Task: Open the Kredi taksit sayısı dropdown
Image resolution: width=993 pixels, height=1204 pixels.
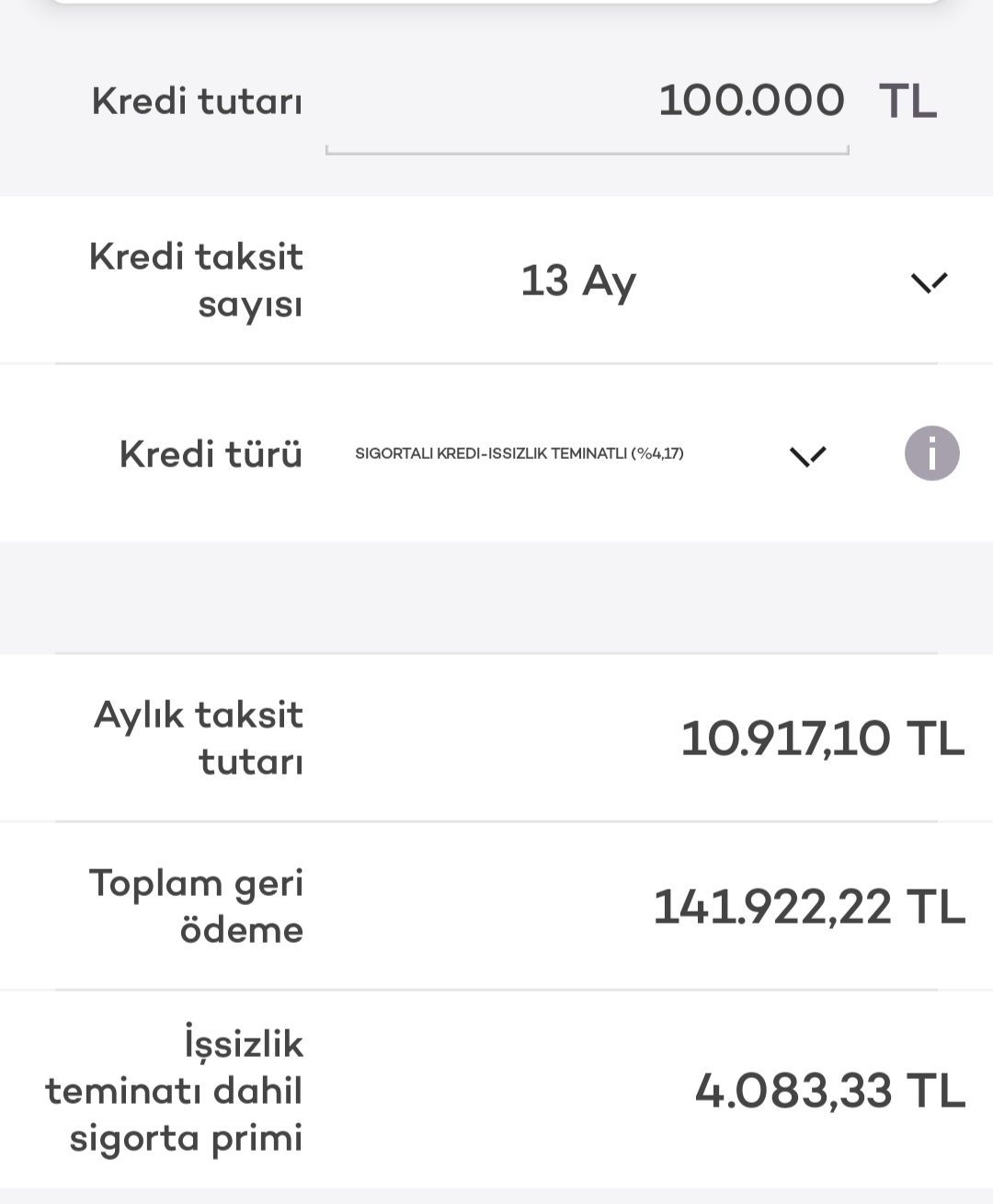Action: [x=928, y=281]
